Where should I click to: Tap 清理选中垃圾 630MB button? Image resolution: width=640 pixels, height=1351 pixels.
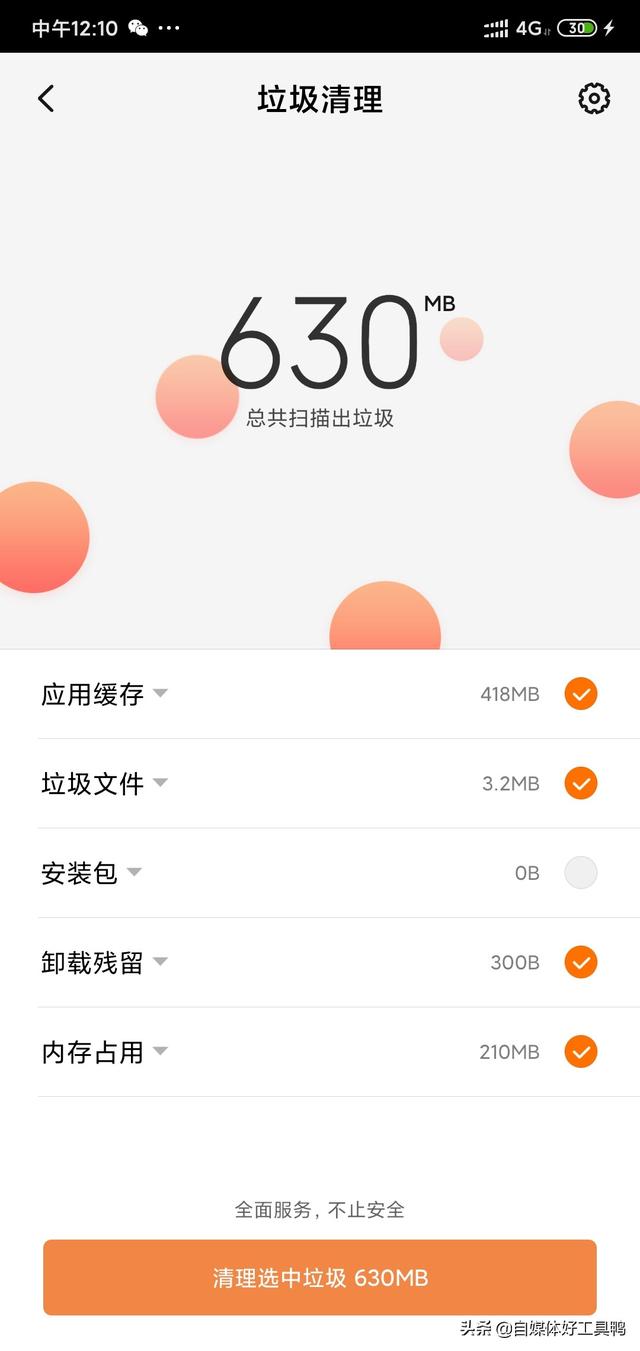click(x=320, y=1277)
